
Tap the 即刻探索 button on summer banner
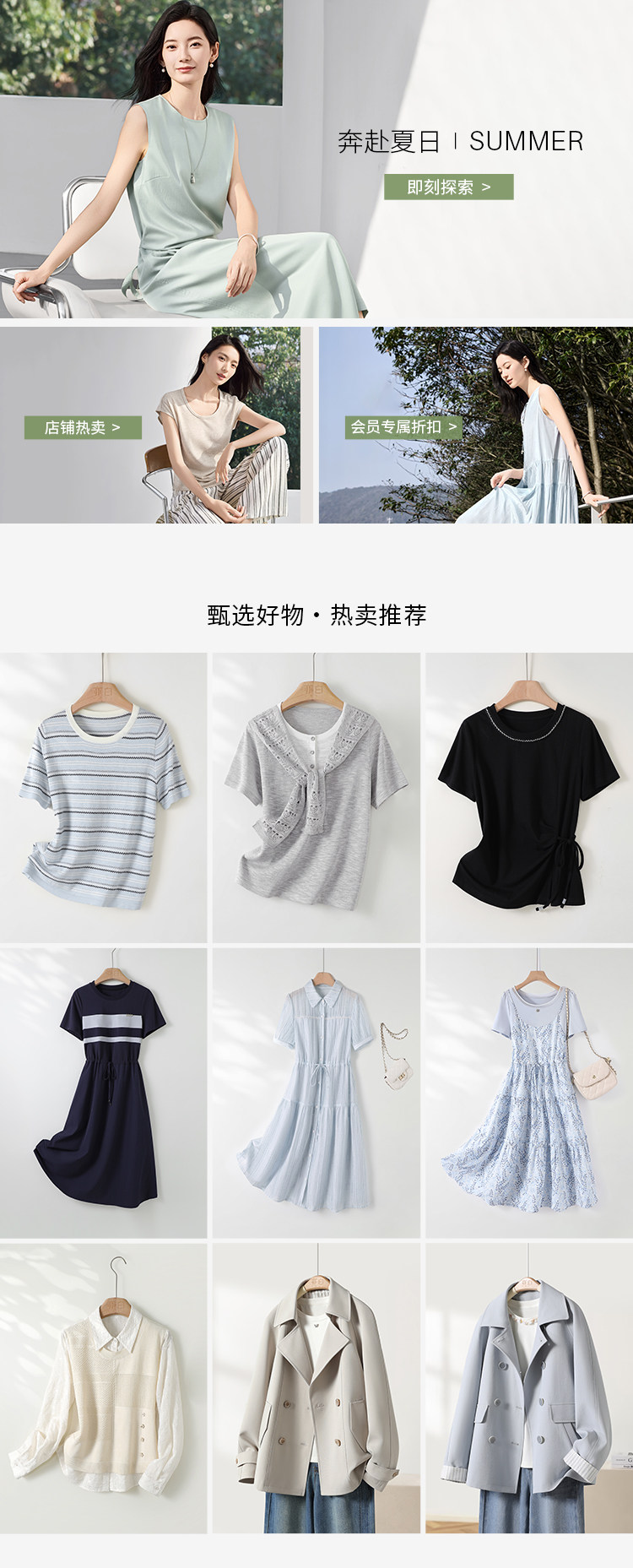(x=448, y=187)
